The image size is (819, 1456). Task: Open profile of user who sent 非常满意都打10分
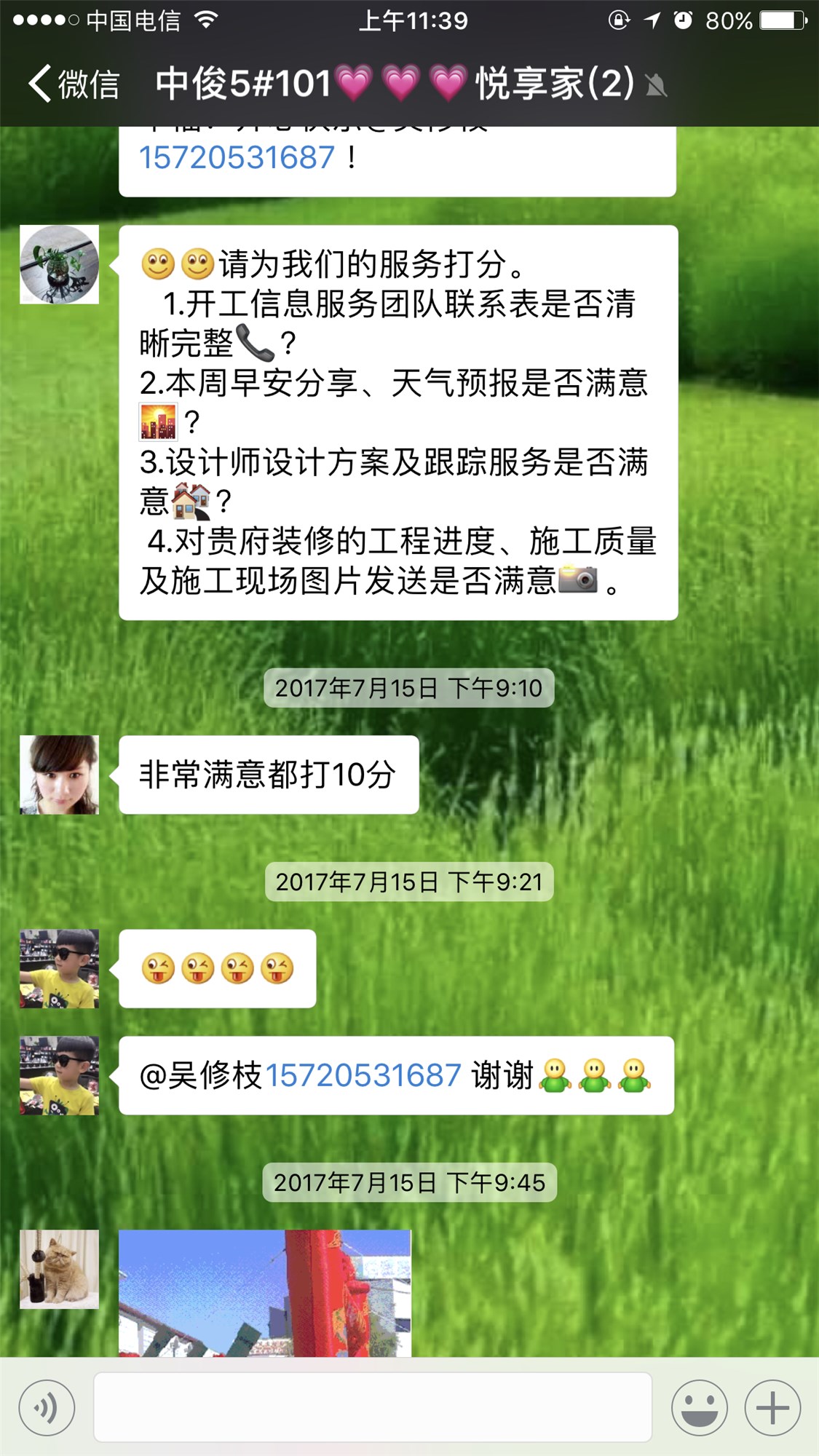[59, 775]
